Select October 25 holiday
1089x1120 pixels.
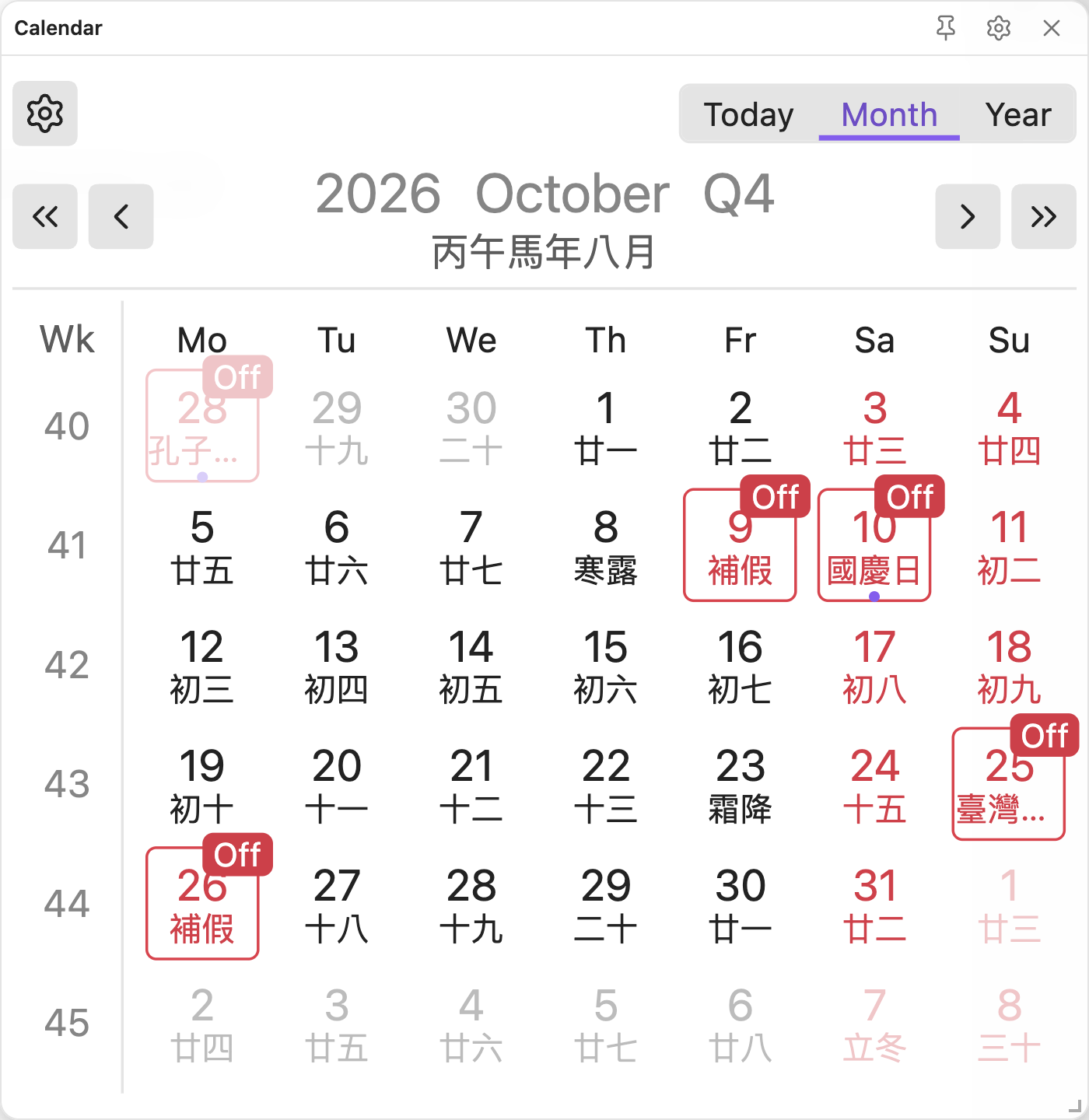click(x=1009, y=784)
